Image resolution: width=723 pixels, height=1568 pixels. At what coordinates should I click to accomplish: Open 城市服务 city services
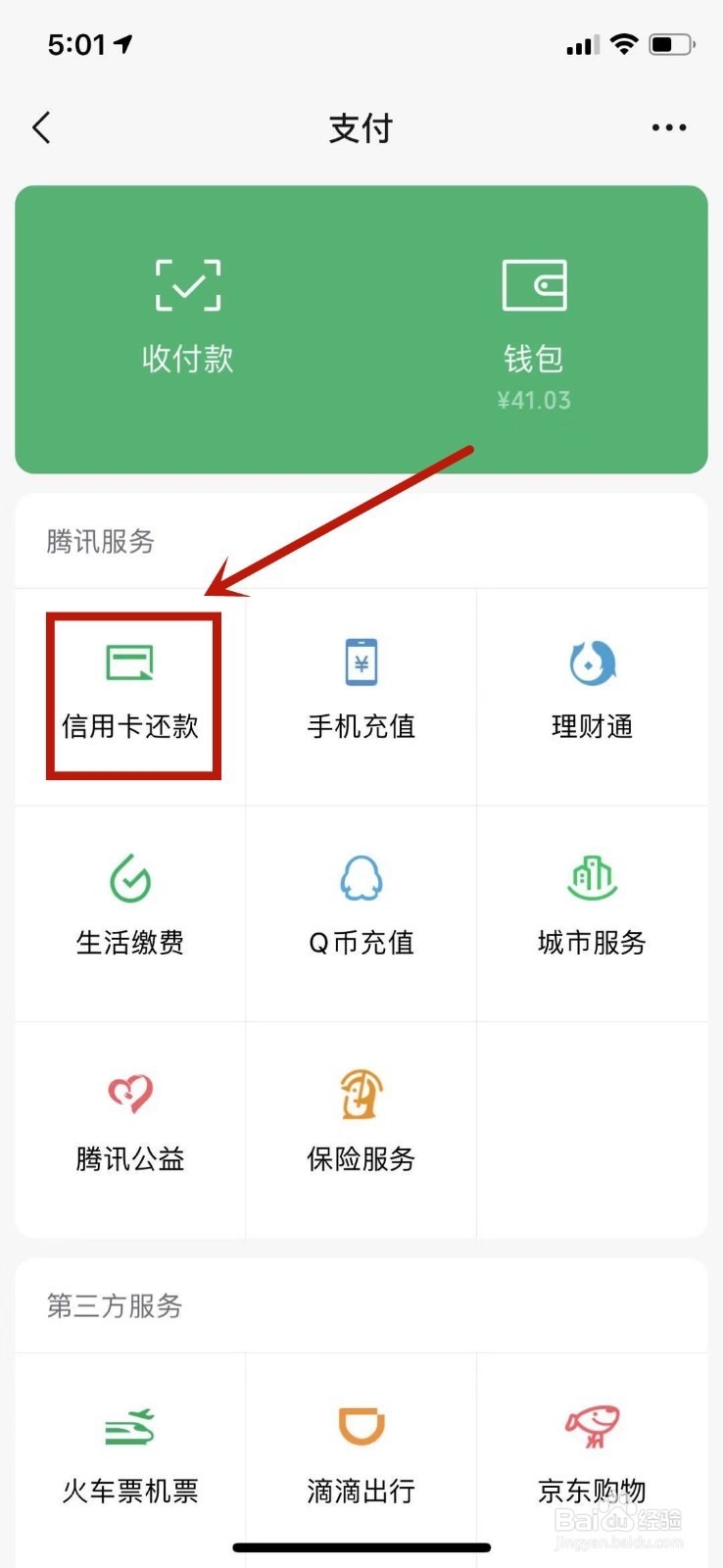(591, 906)
